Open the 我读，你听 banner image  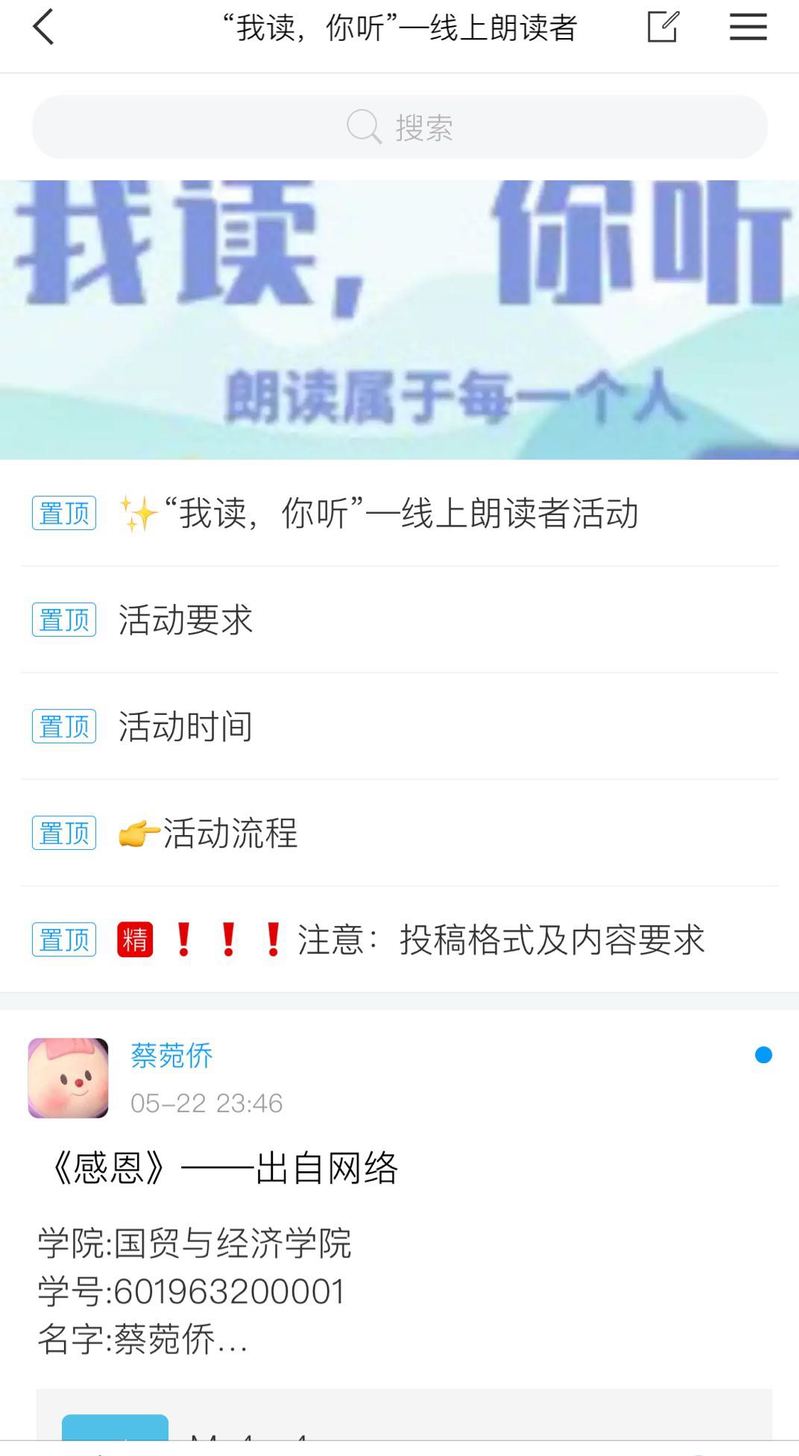(x=400, y=320)
